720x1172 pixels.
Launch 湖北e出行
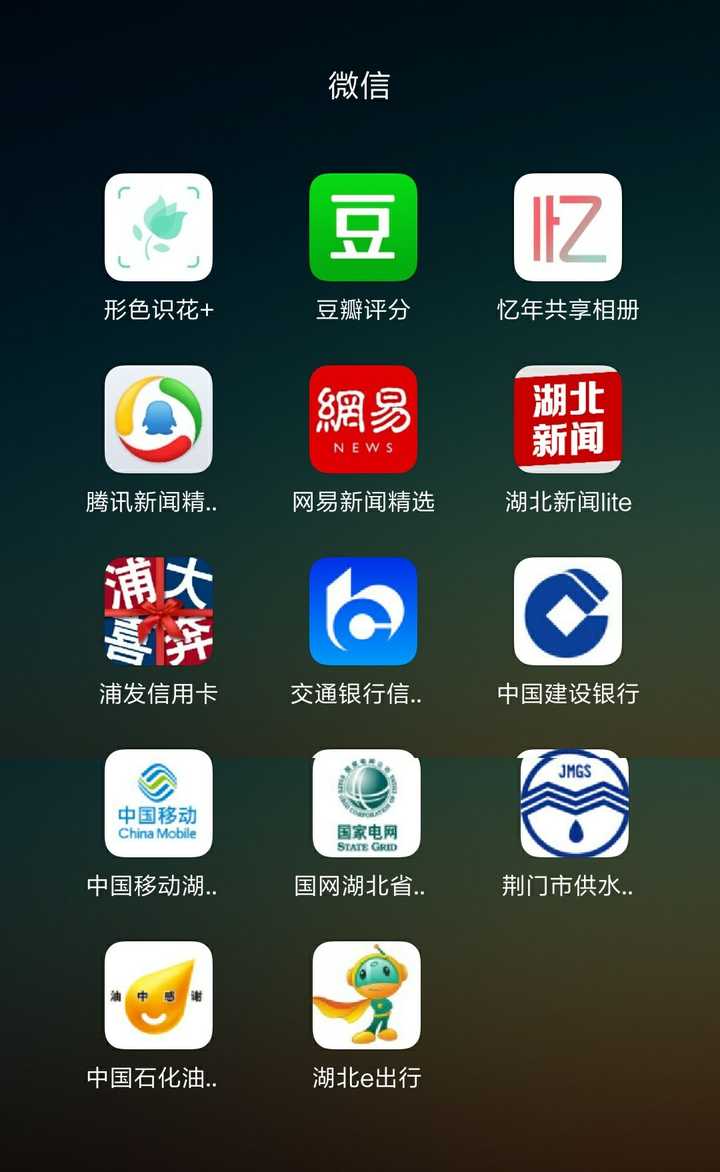tap(366, 995)
